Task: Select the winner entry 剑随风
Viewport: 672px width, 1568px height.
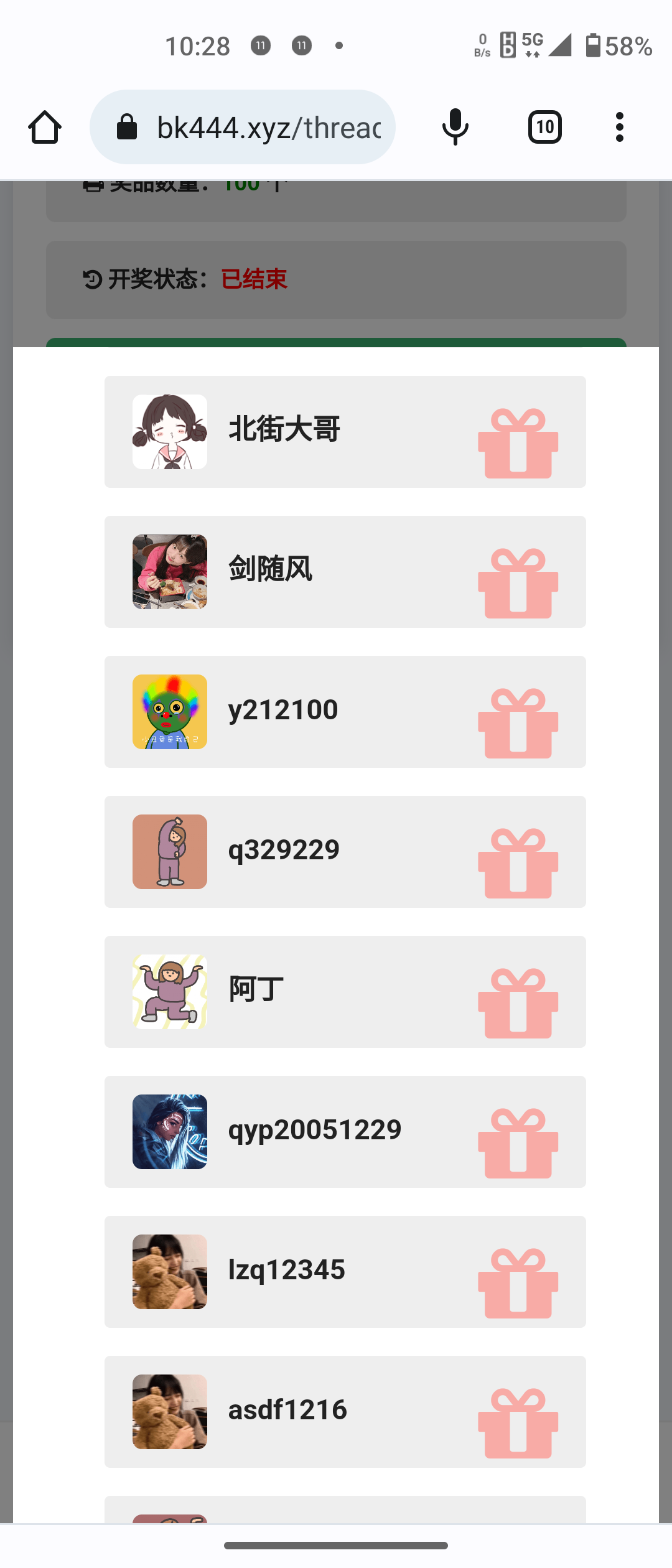Action: pyautogui.click(x=345, y=572)
